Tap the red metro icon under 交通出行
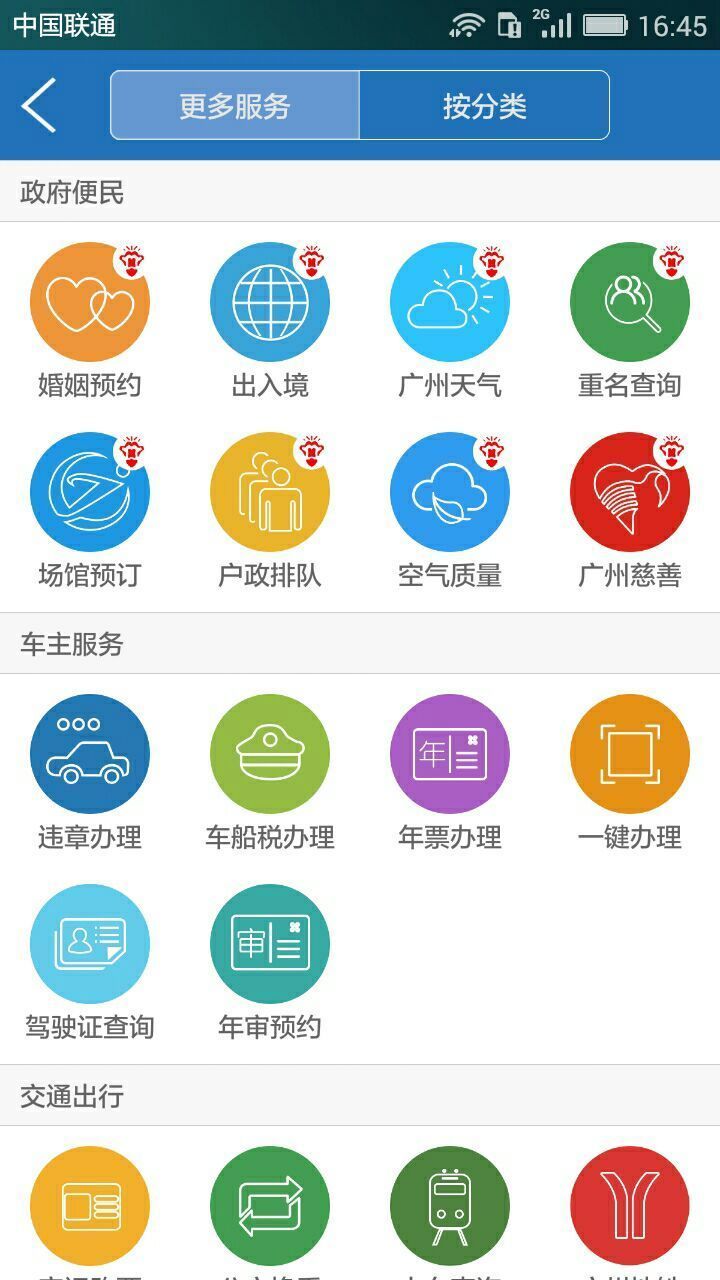The height and width of the screenshot is (1280, 720). tap(630, 1206)
